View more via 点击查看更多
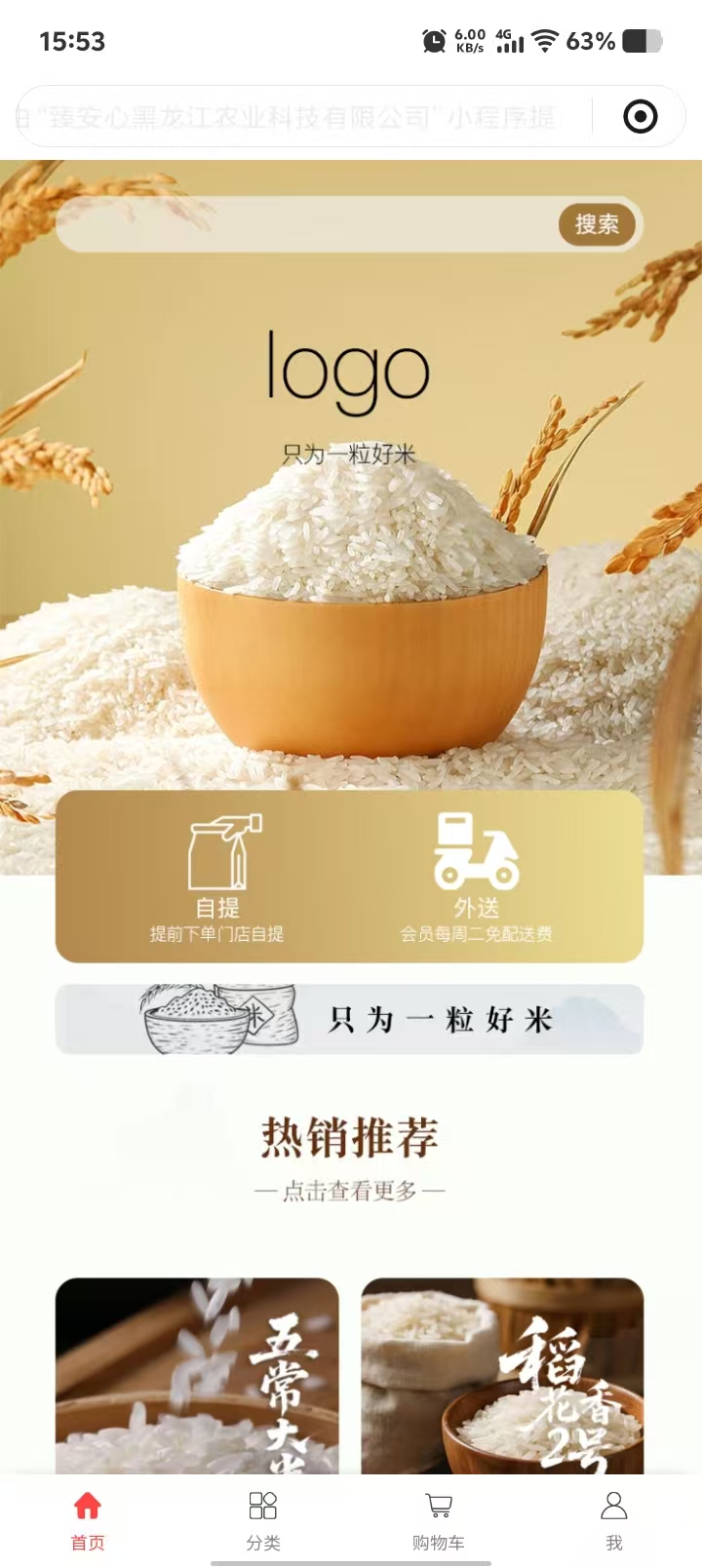702x1568 pixels. pos(349,1191)
